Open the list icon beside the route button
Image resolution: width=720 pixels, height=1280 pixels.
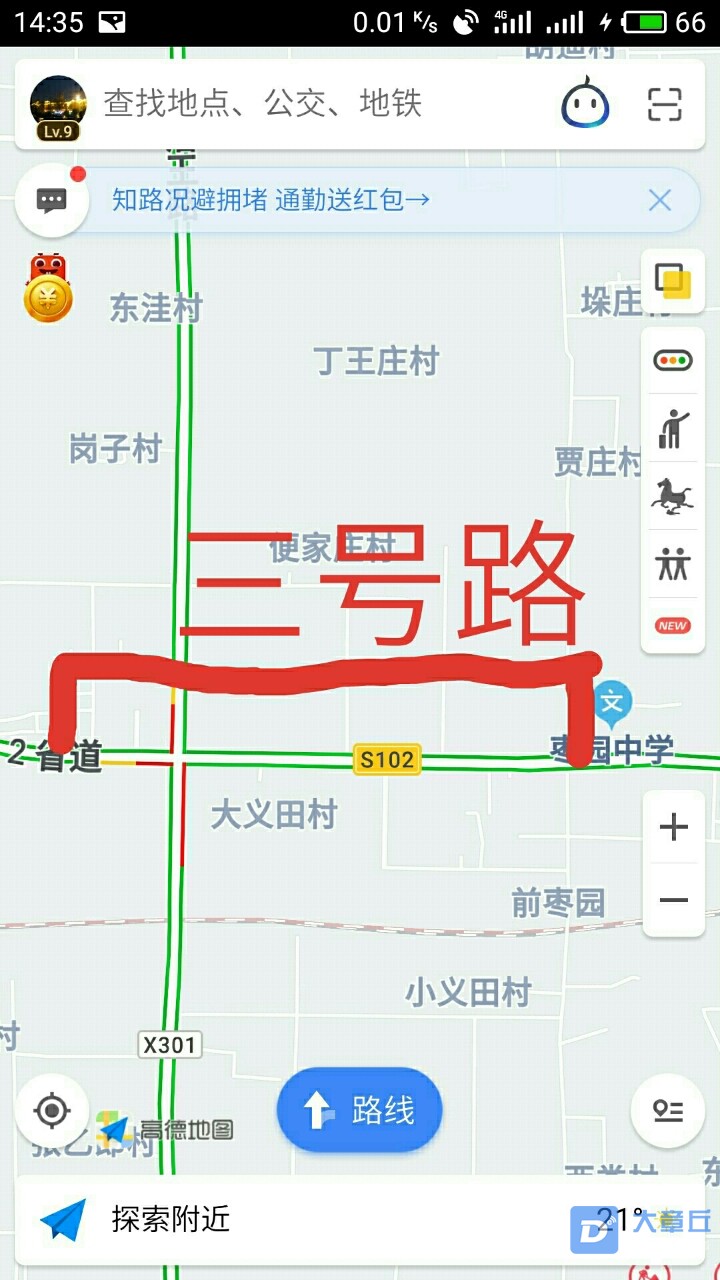point(667,1110)
